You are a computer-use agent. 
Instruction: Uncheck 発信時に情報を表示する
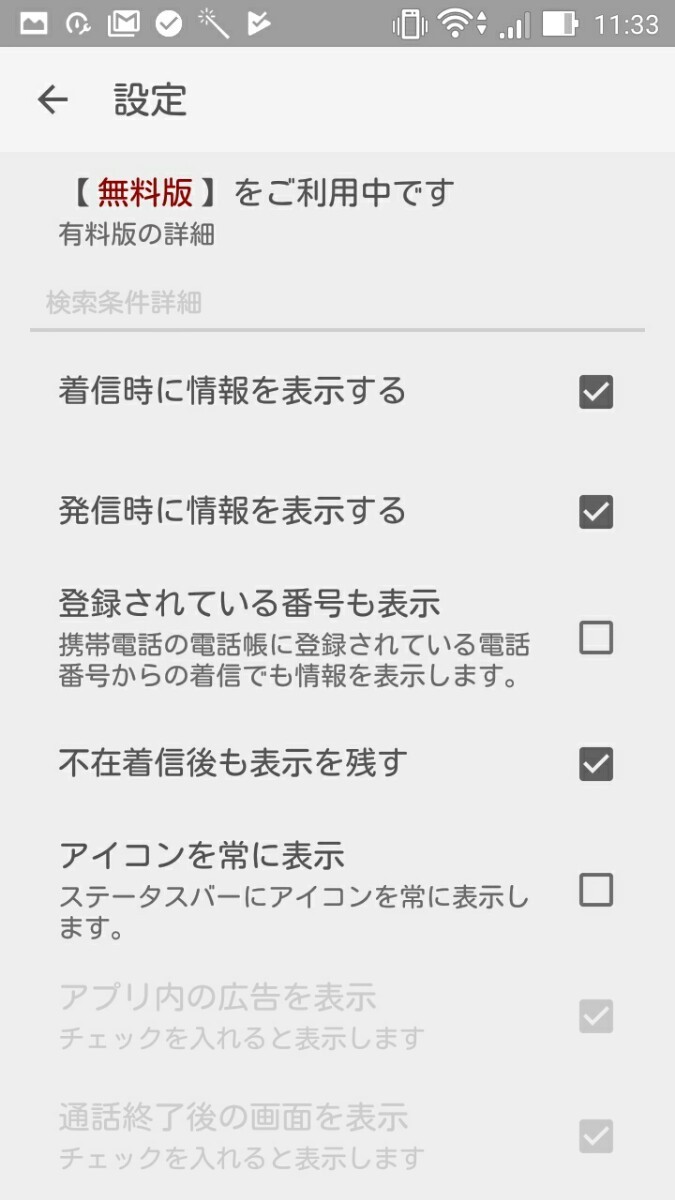[x=596, y=512]
